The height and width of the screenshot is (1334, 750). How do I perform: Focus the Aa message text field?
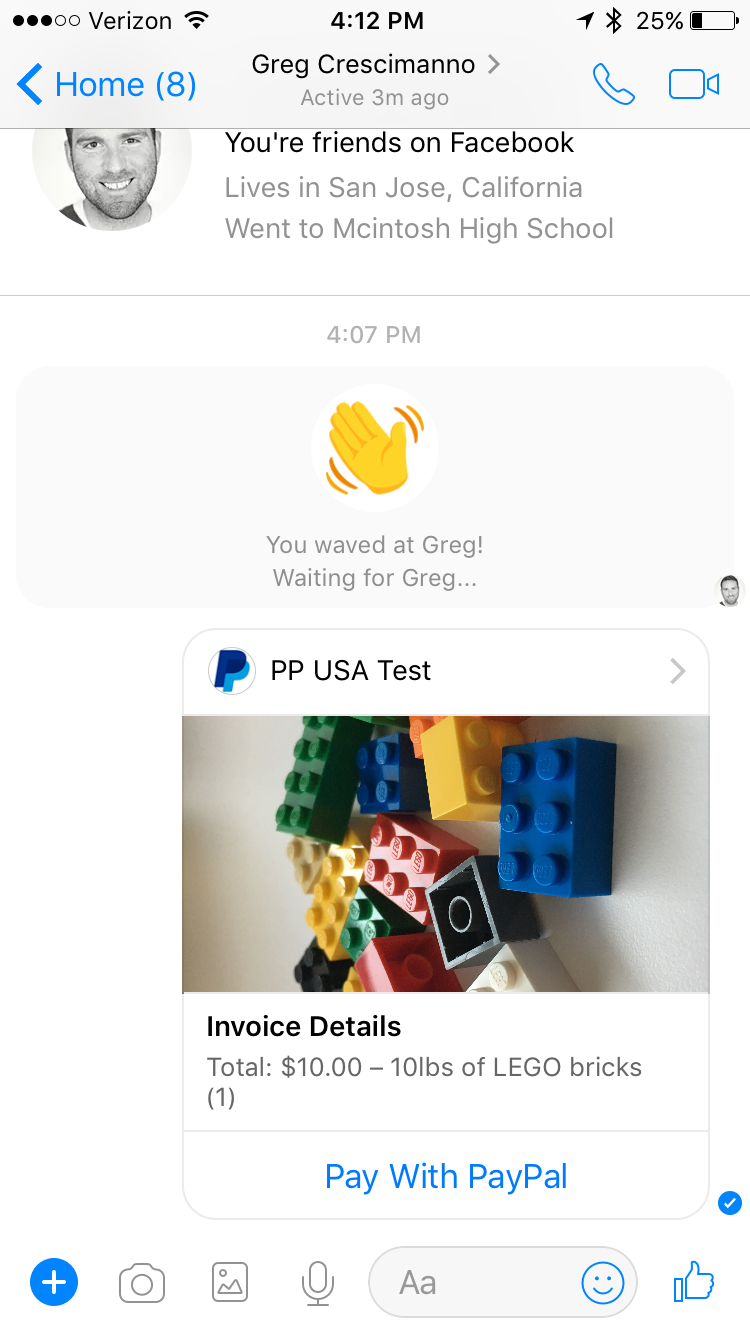(x=470, y=1282)
